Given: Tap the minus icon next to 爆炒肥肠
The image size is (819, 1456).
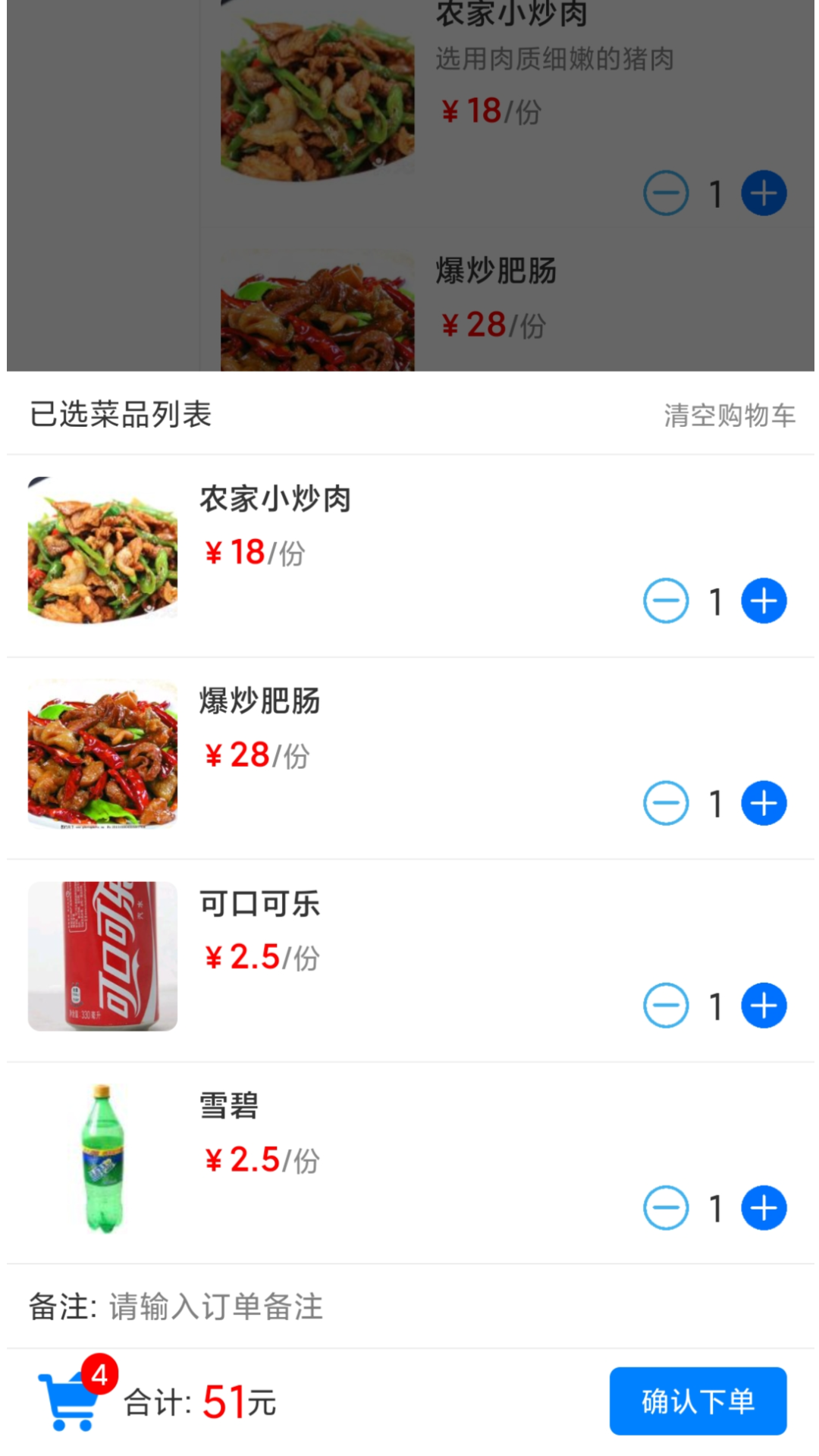Looking at the screenshot, I should click(665, 803).
